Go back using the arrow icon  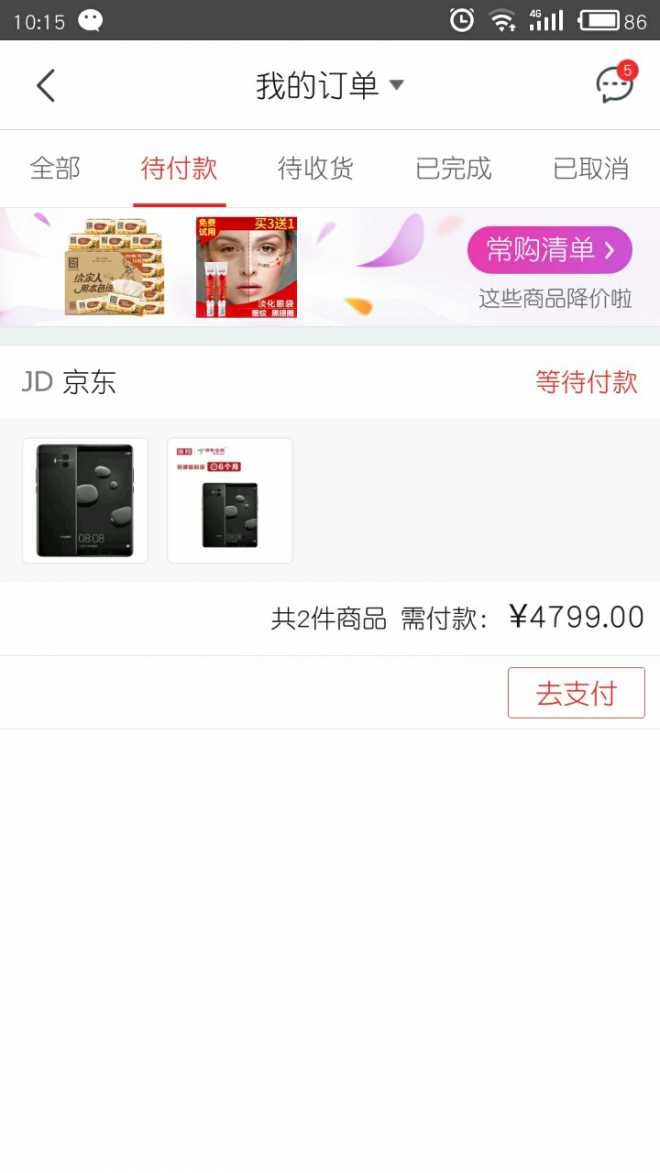46,85
